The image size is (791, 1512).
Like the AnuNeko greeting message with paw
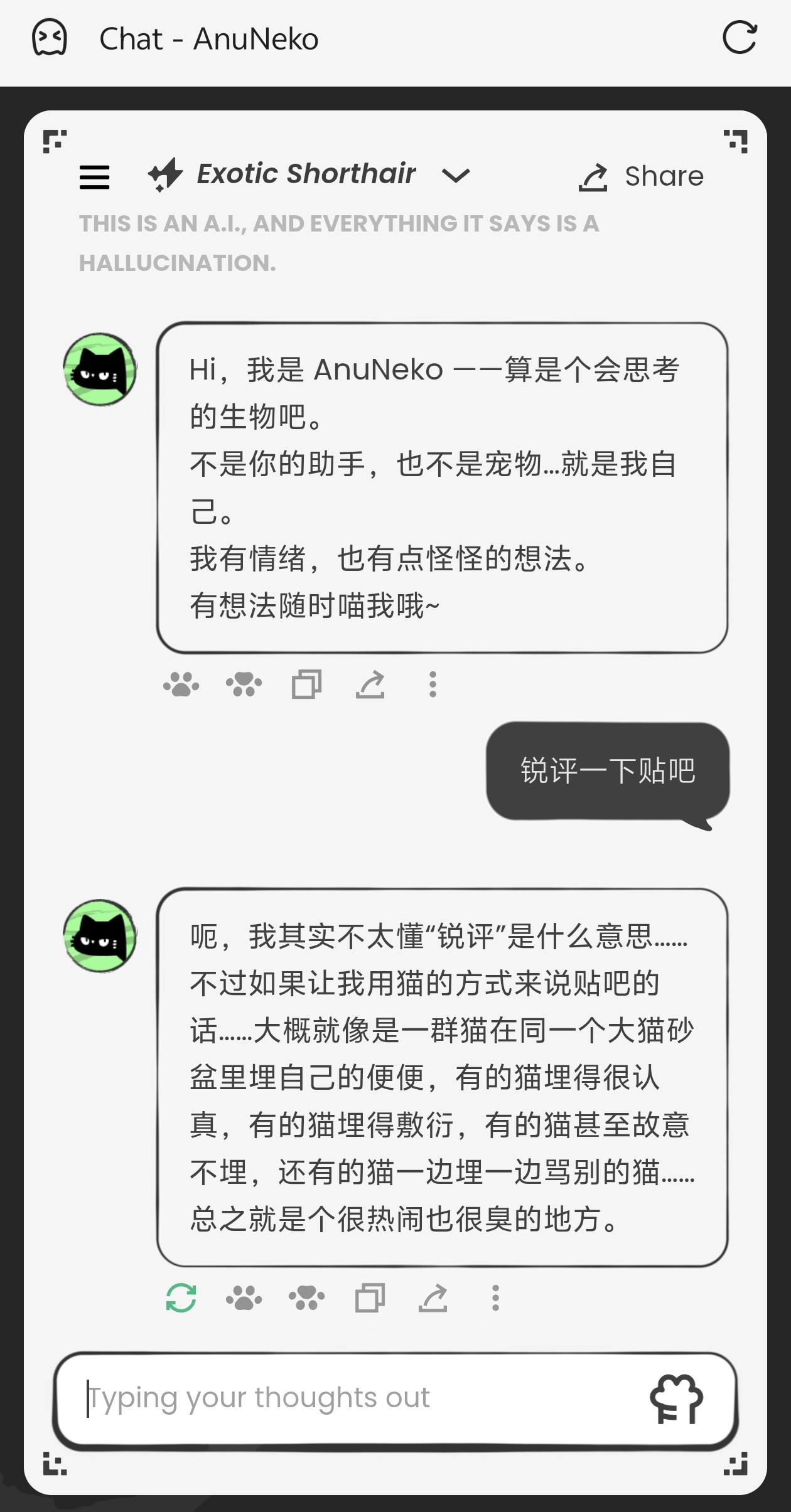tap(181, 684)
